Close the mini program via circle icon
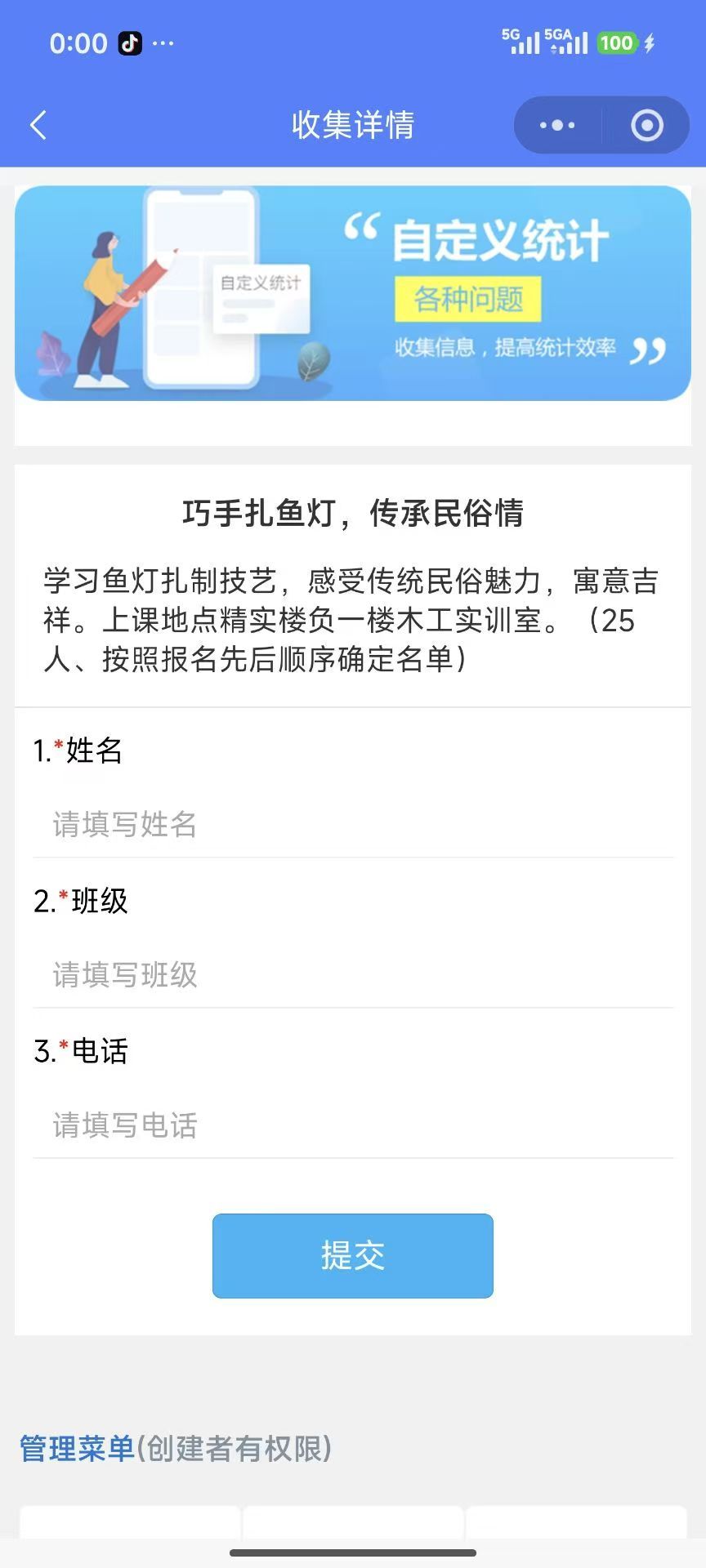The height and width of the screenshot is (1568, 706). (646, 125)
